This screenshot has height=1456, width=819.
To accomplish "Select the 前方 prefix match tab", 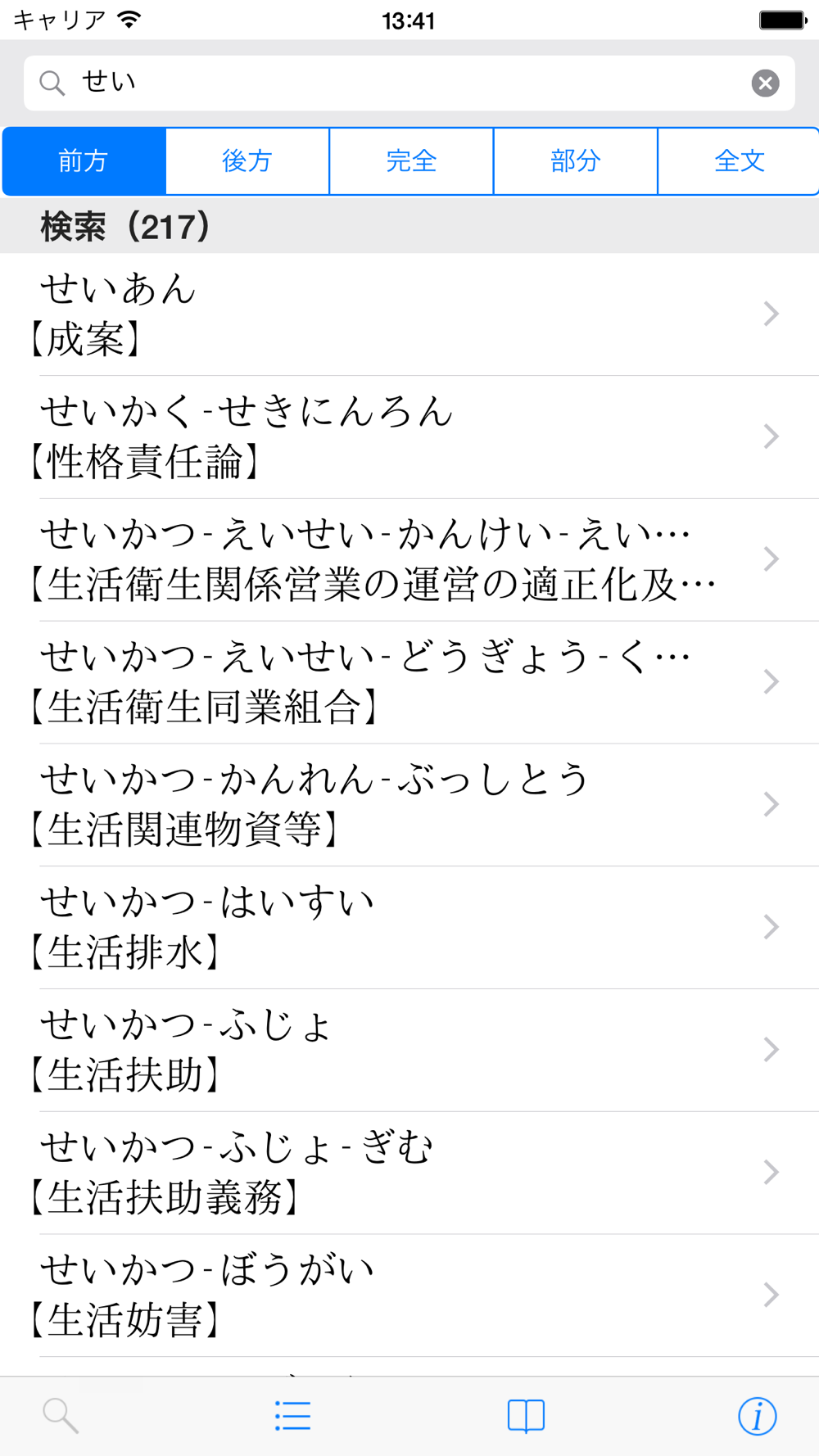I will 84,161.
